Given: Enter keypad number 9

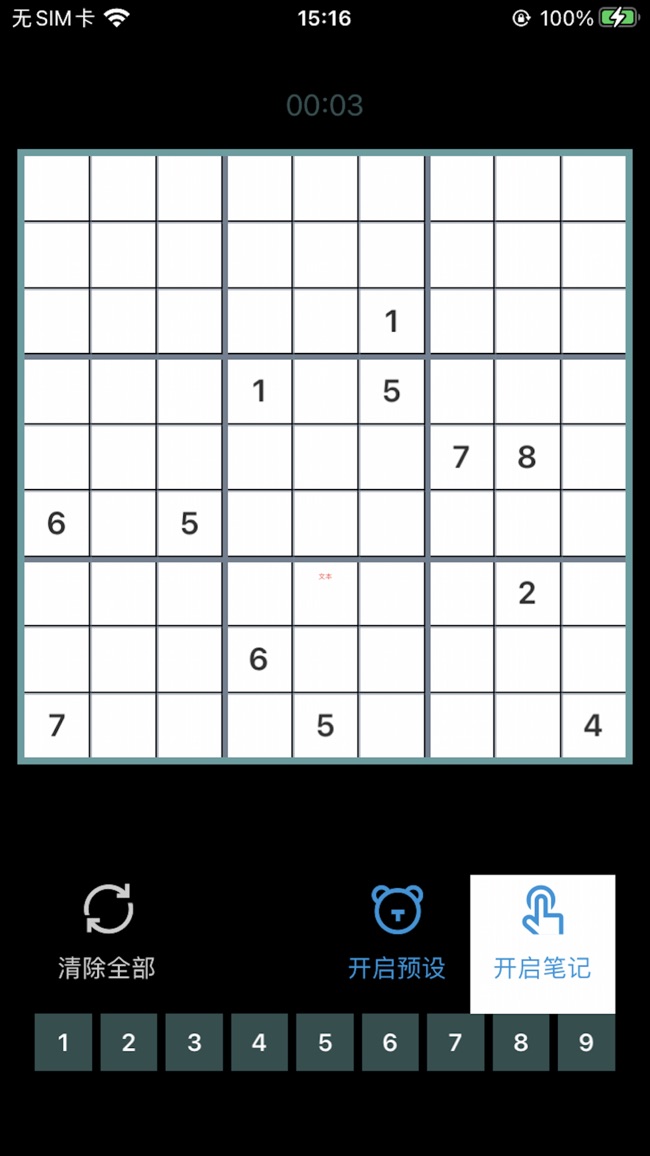Looking at the screenshot, I should (x=587, y=1042).
